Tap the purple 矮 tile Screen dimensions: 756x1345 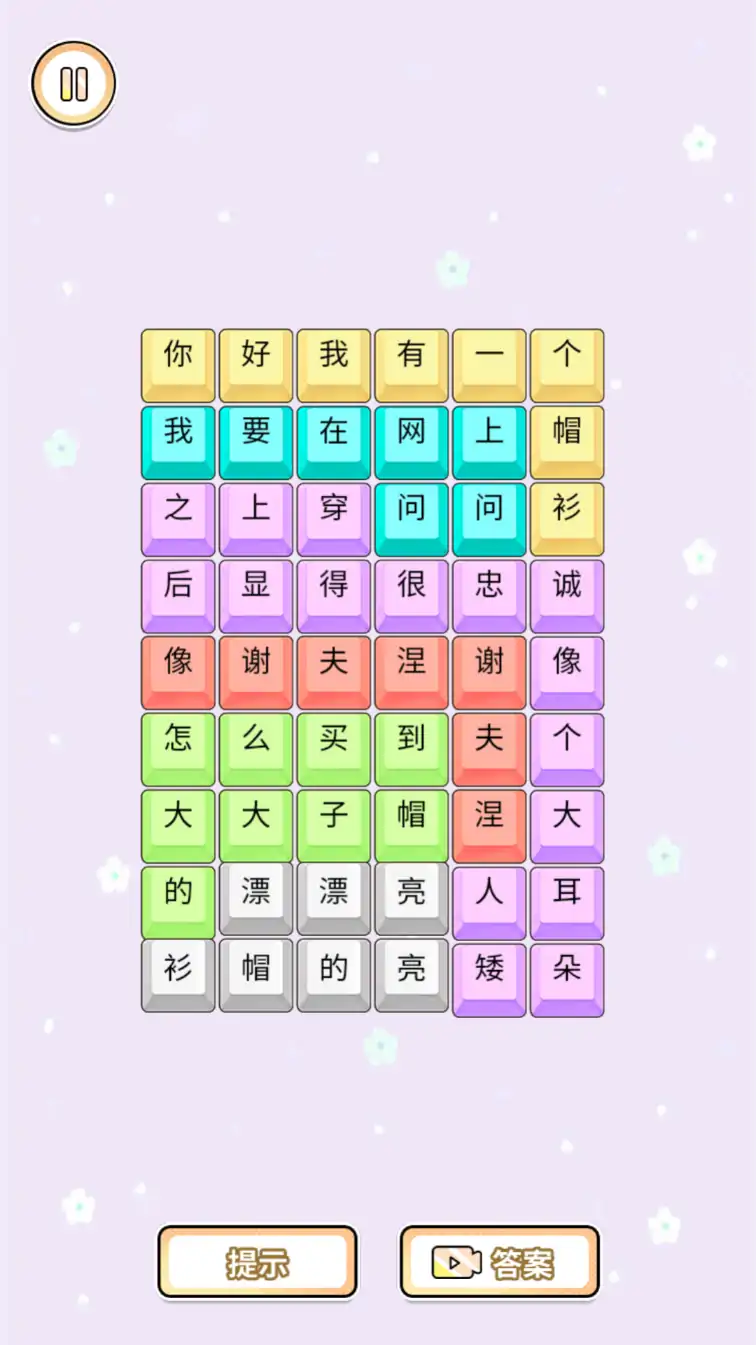pos(489,980)
